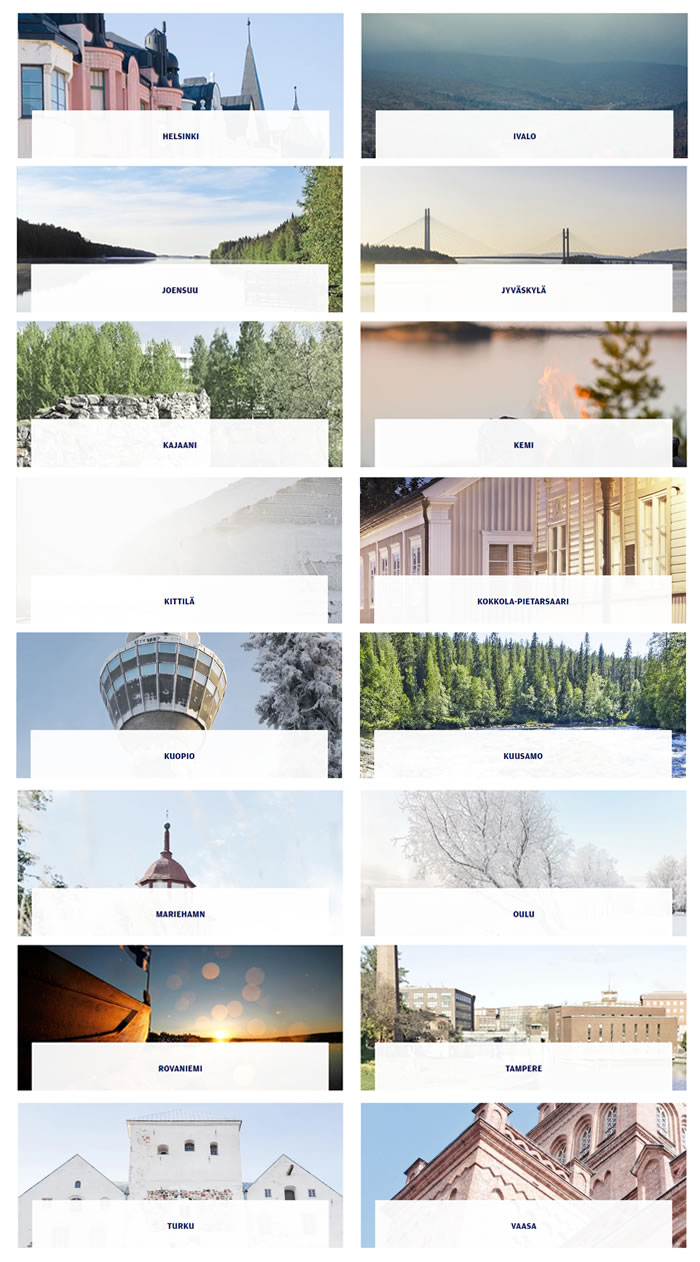700x1262 pixels.
Task: Open the Joensuu card
Action: (180, 290)
